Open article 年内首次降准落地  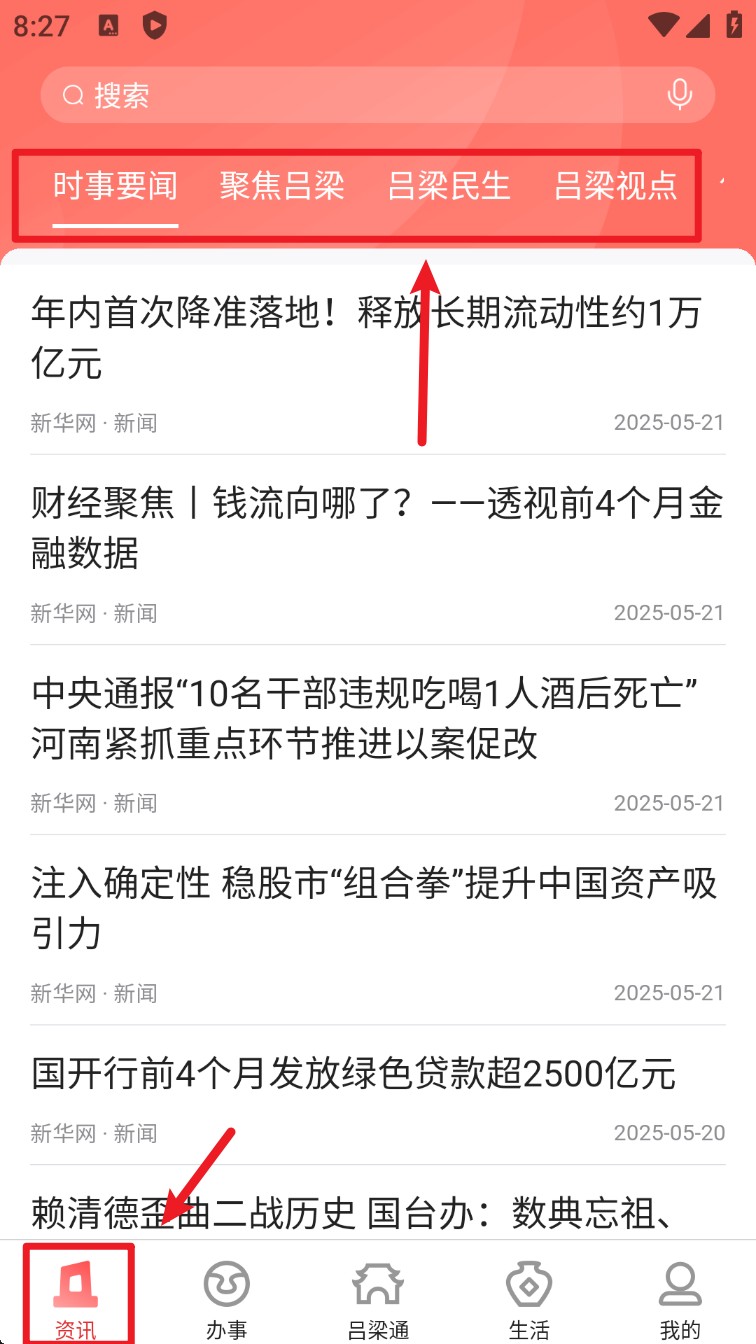click(377, 360)
